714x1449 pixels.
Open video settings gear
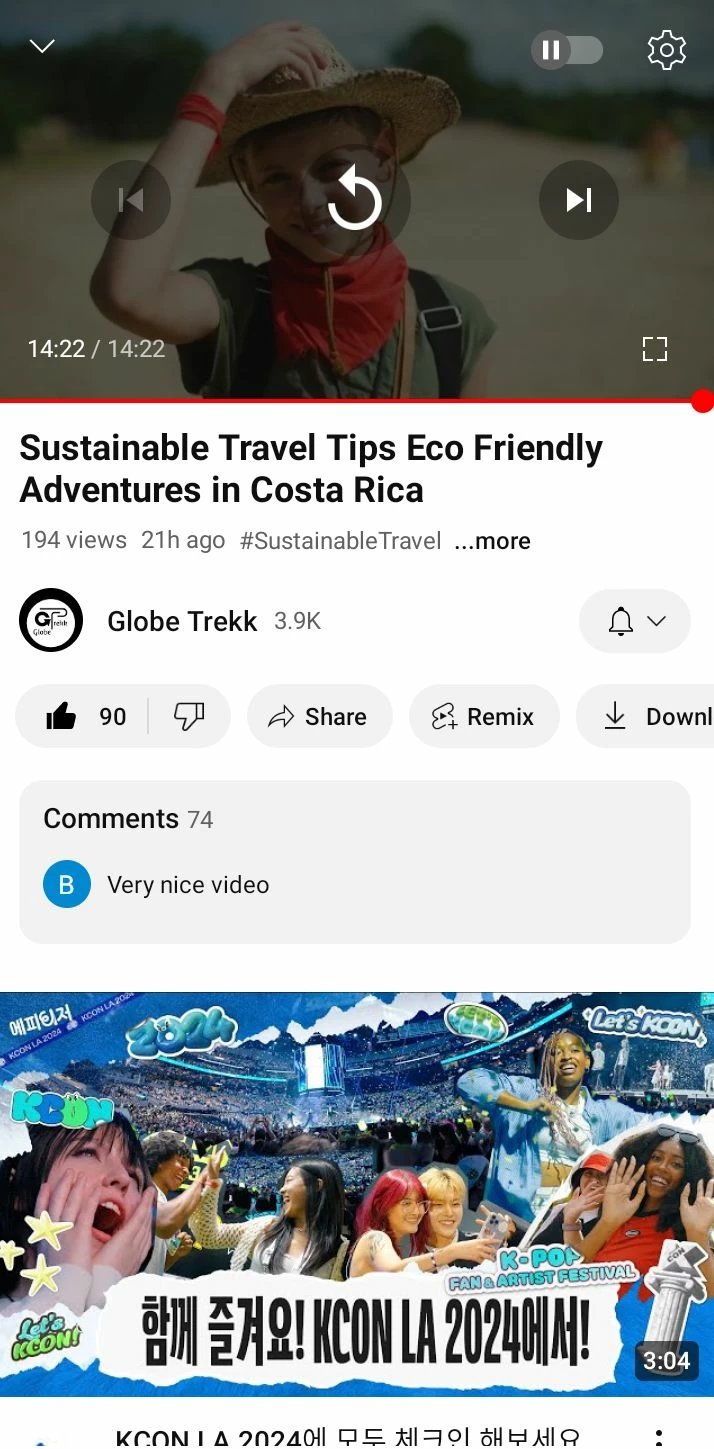point(666,50)
